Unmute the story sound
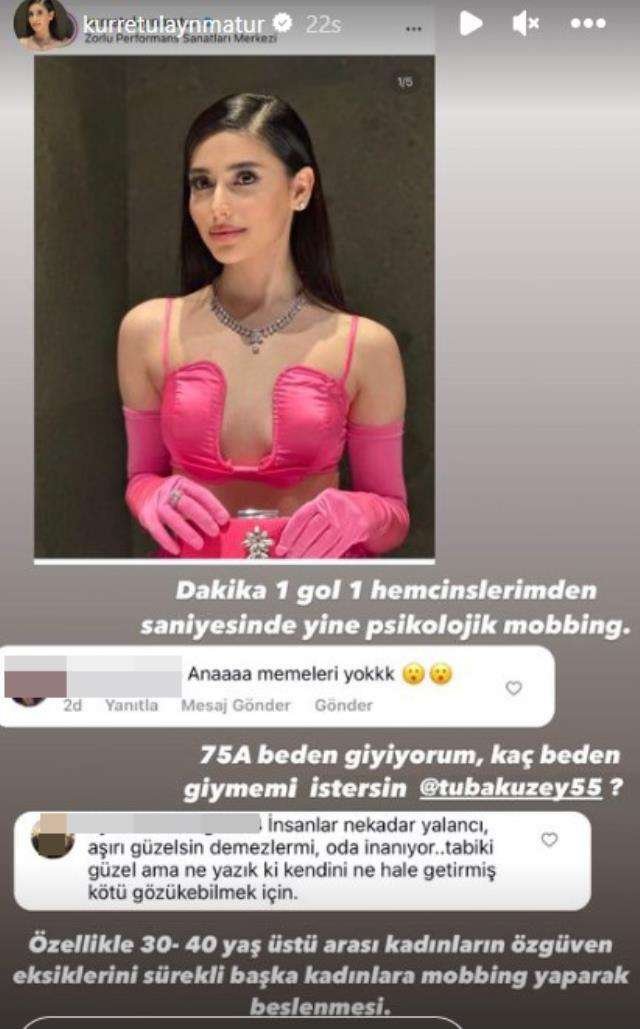The width and height of the screenshot is (640, 1029). [x=526, y=24]
